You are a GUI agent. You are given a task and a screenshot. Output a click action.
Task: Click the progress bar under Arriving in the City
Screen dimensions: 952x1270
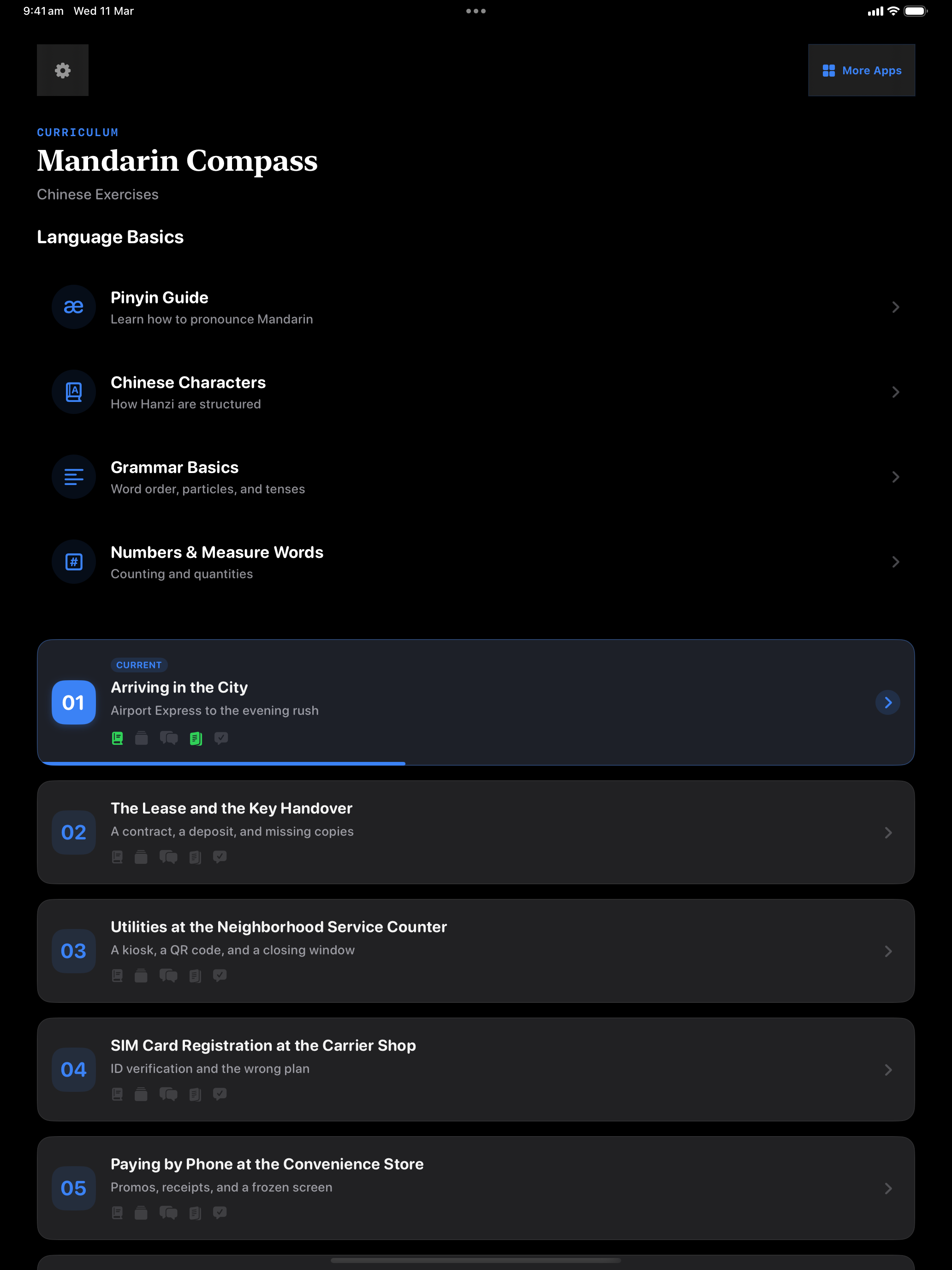click(x=224, y=764)
